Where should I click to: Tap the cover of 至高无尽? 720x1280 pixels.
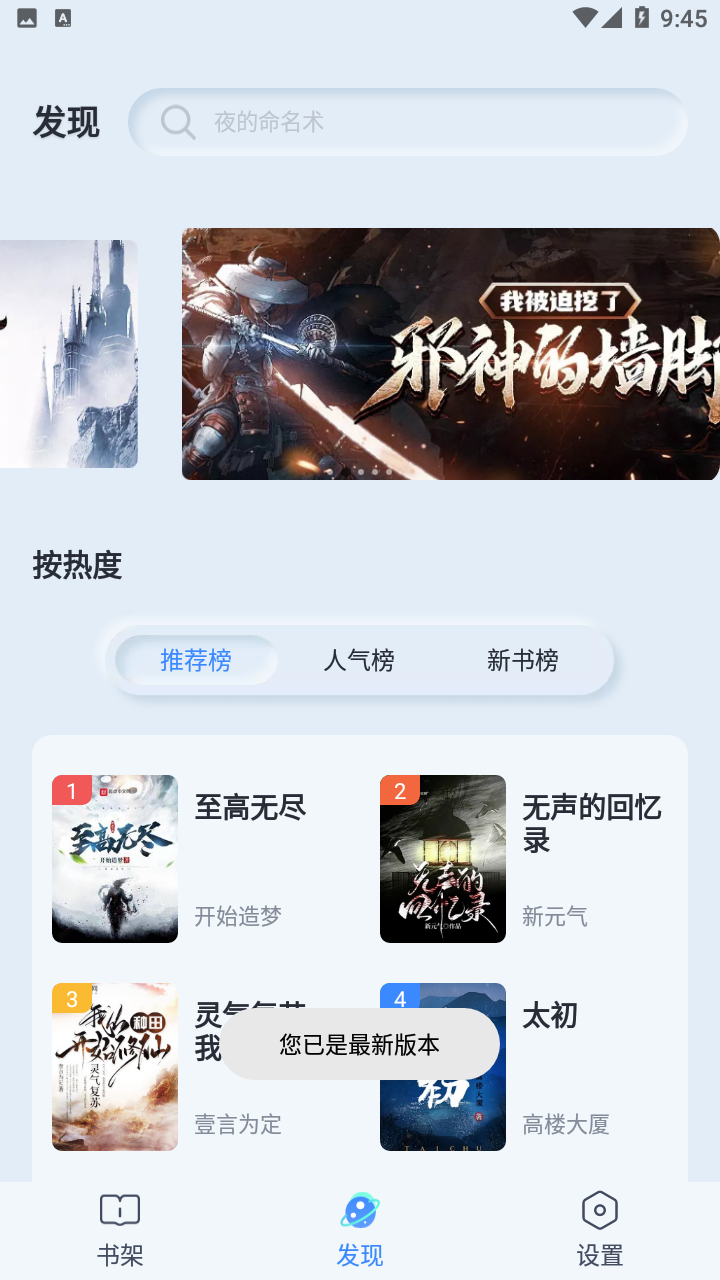pos(115,858)
